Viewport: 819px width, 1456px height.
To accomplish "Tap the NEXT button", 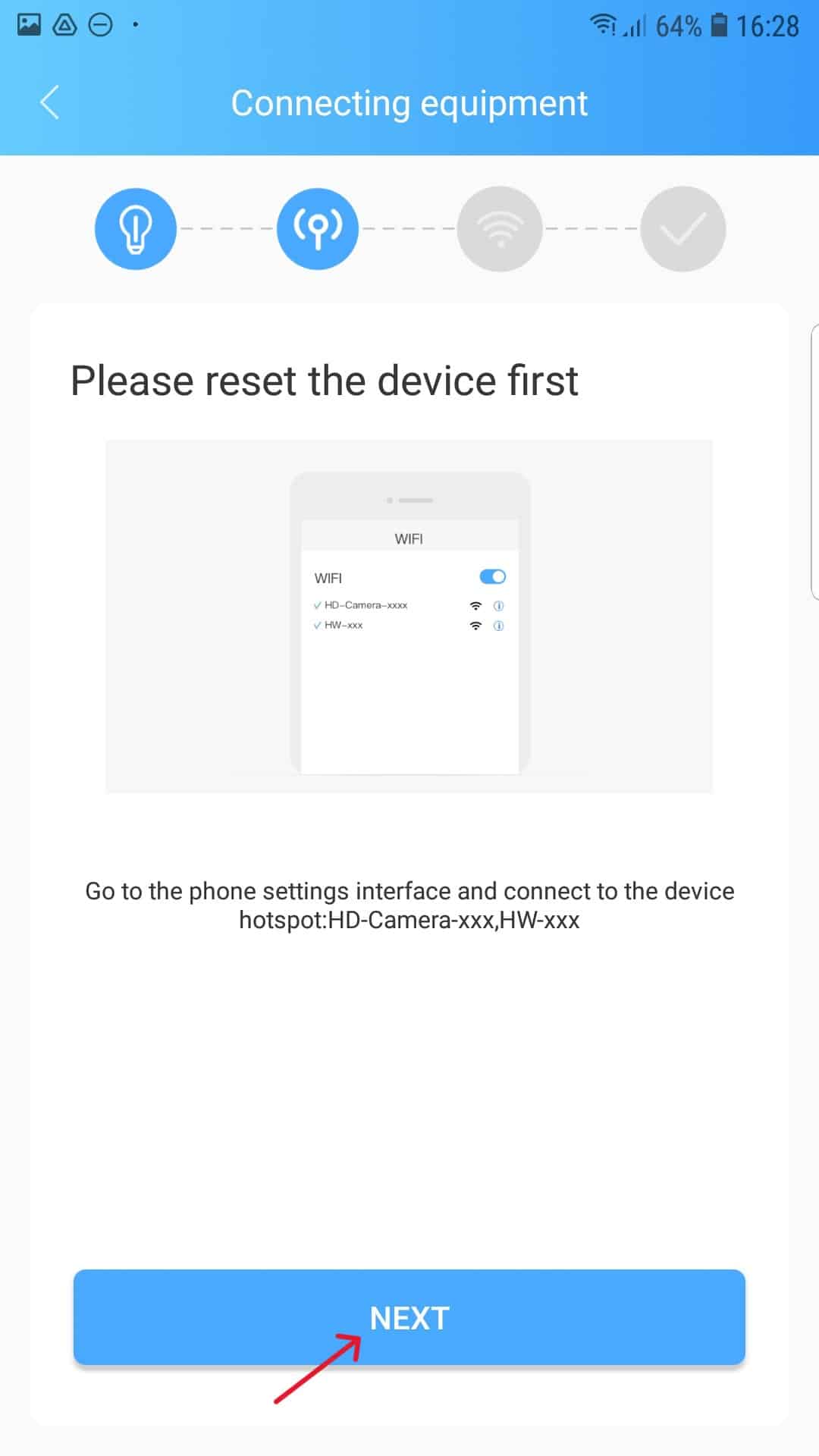I will click(x=409, y=1318).
